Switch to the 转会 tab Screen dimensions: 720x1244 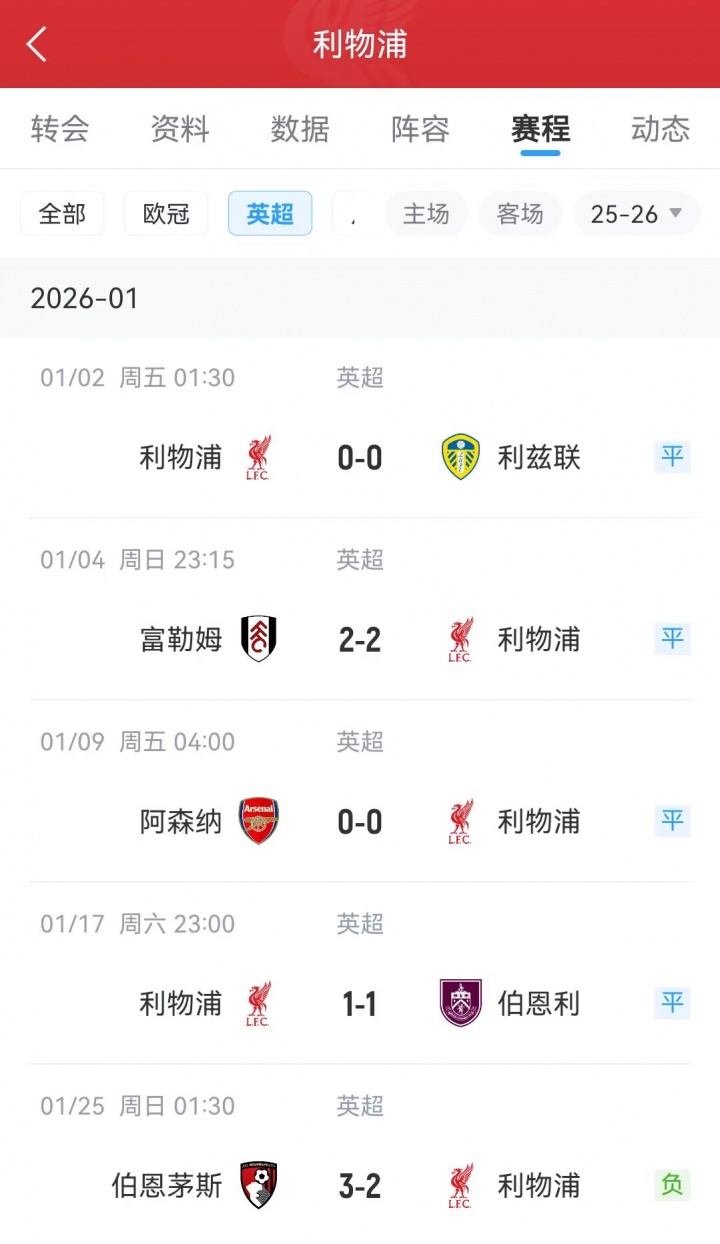pos(60,129)
